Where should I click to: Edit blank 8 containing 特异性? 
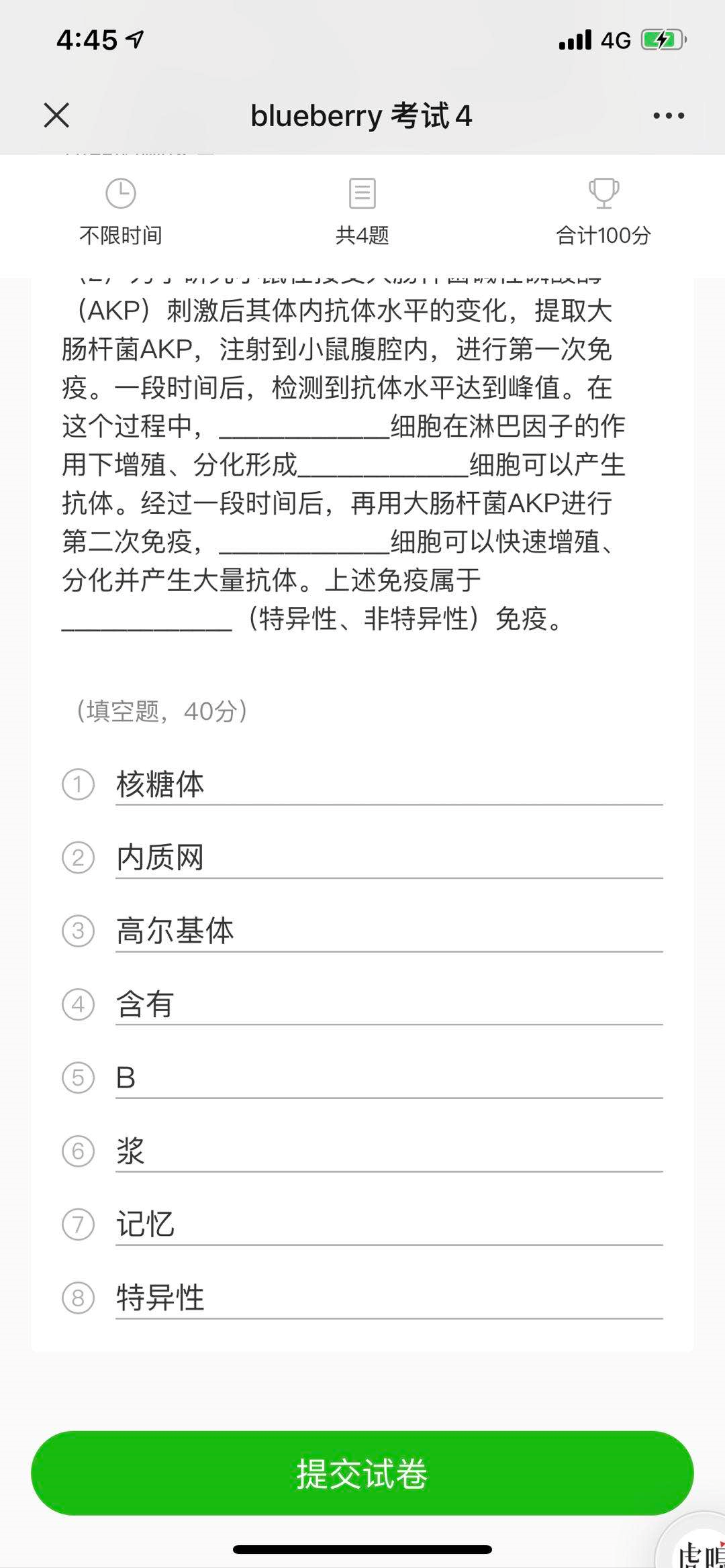tap(389, 1298)
